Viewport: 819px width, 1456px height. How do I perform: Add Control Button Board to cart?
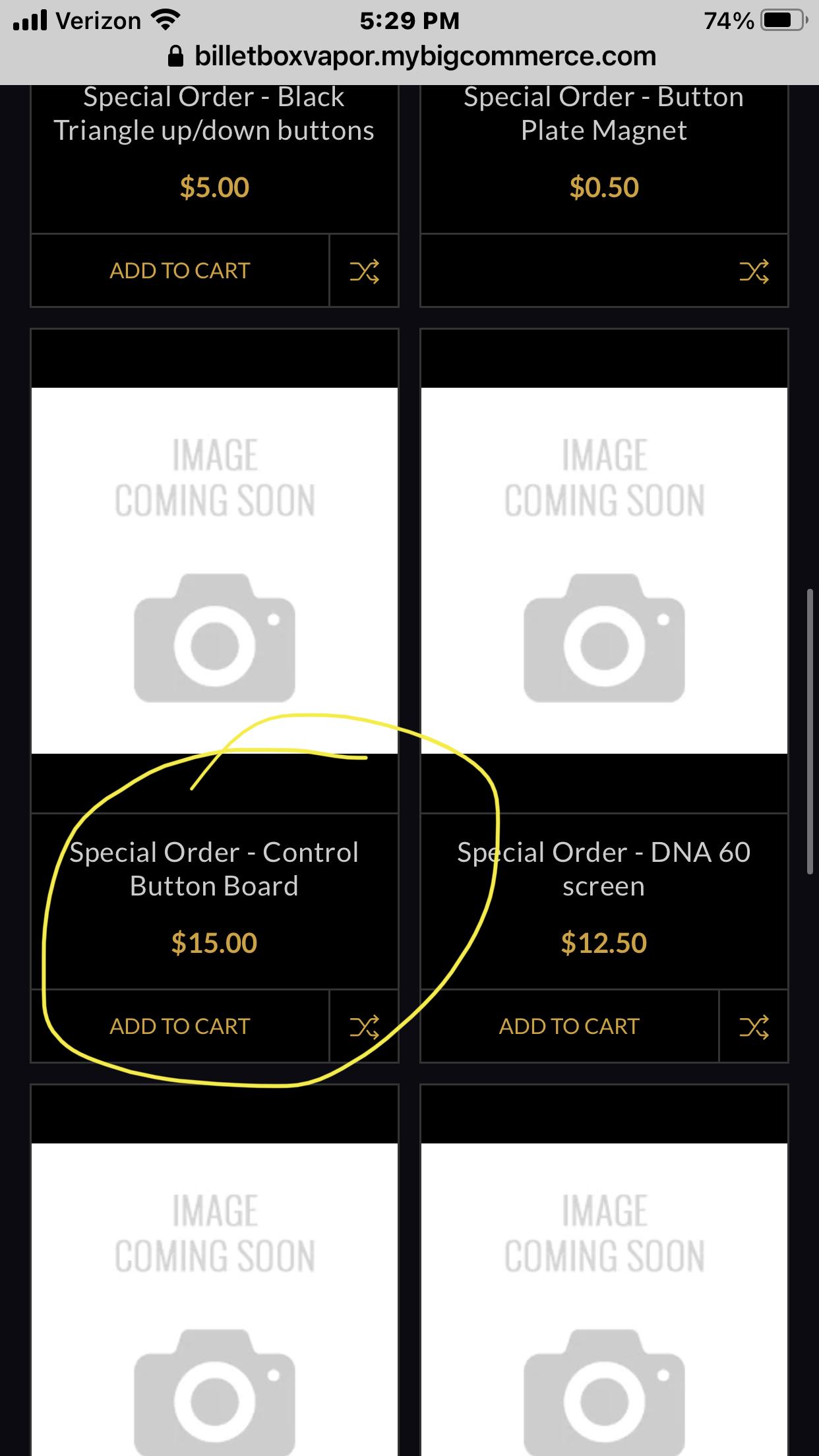coord(179,1026)
